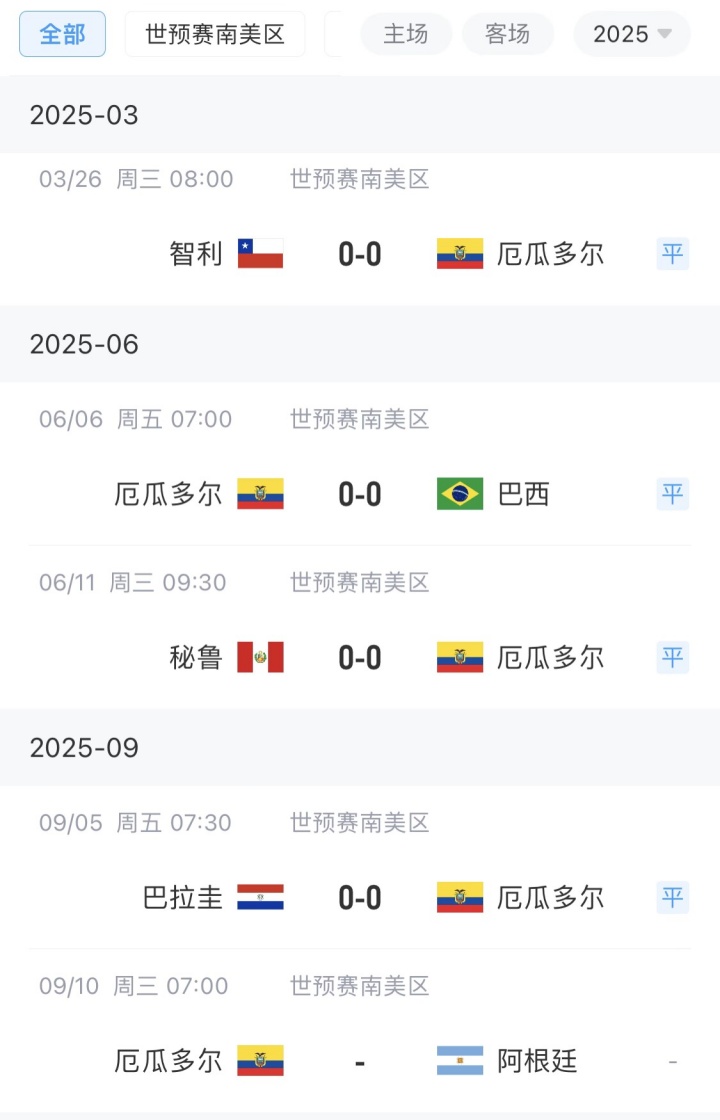This screenshot has width=720, height=1120.
Task: Select the 全部 filter chip
Action: point(62,34)
